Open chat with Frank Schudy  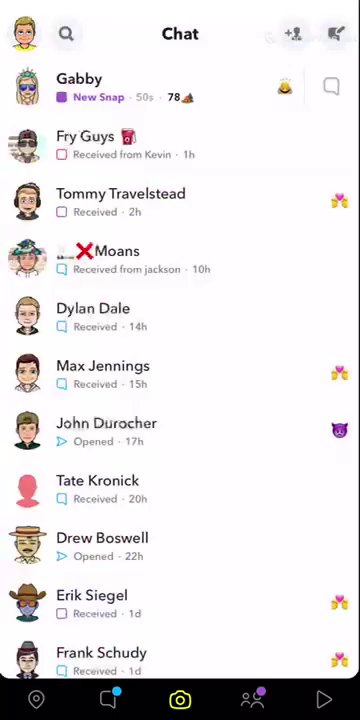point(180,659)
